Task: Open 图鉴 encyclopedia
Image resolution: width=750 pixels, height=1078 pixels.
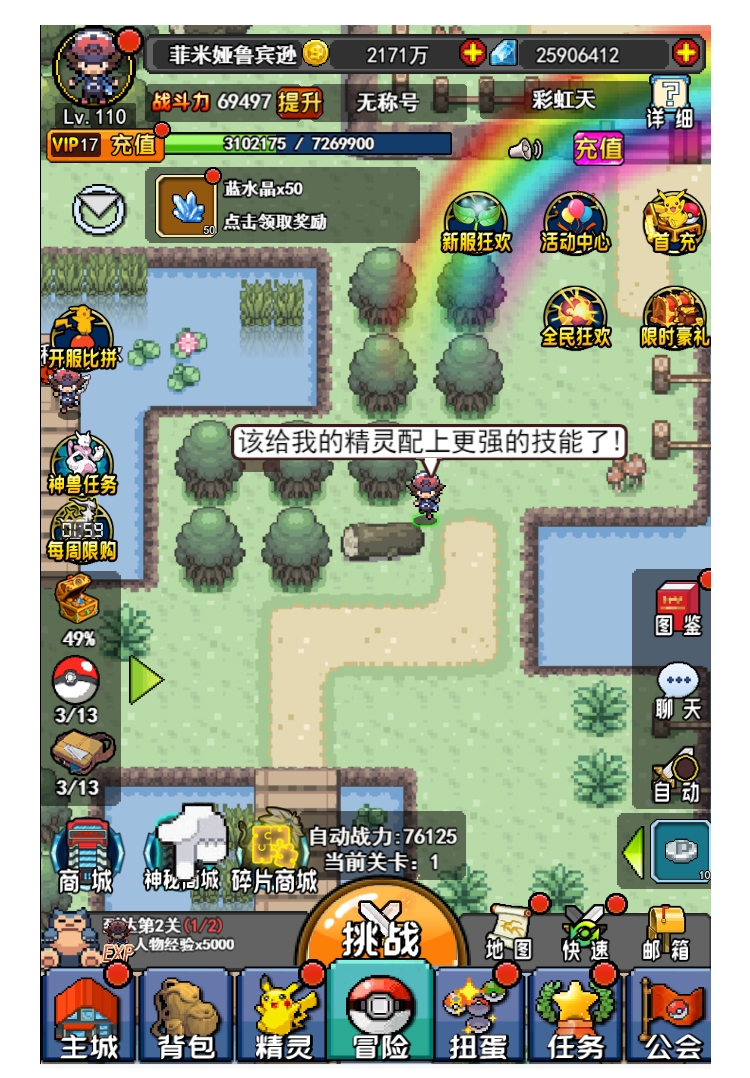Action: [x=677, y=611]
